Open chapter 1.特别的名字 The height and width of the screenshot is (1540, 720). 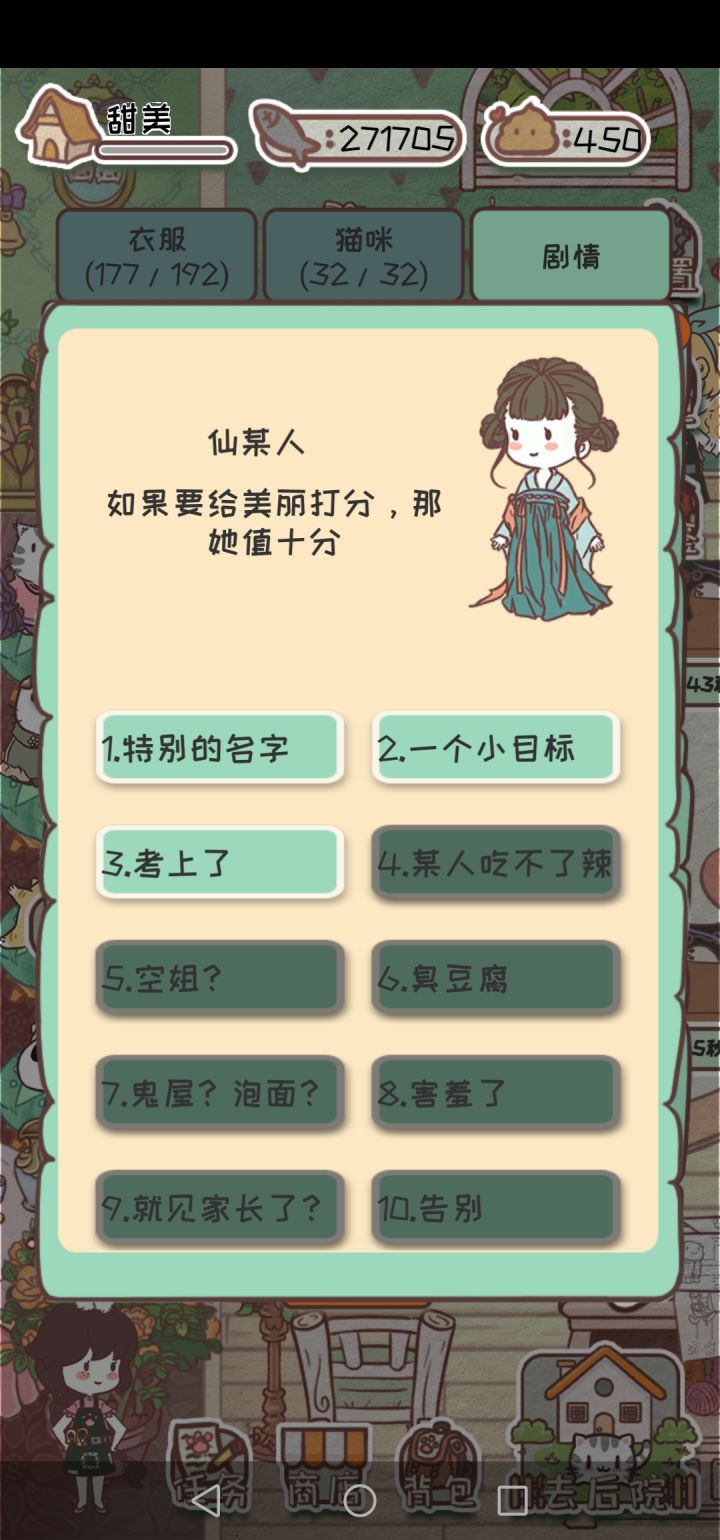click(220, 748)
